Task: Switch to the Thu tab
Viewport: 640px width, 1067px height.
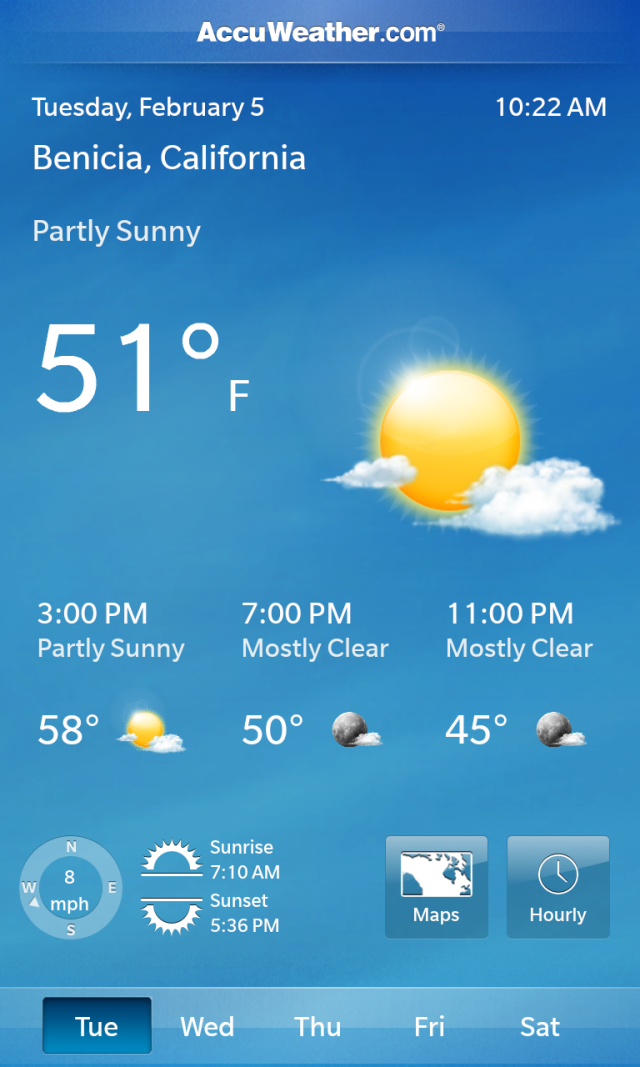Action: [318, 1026]
